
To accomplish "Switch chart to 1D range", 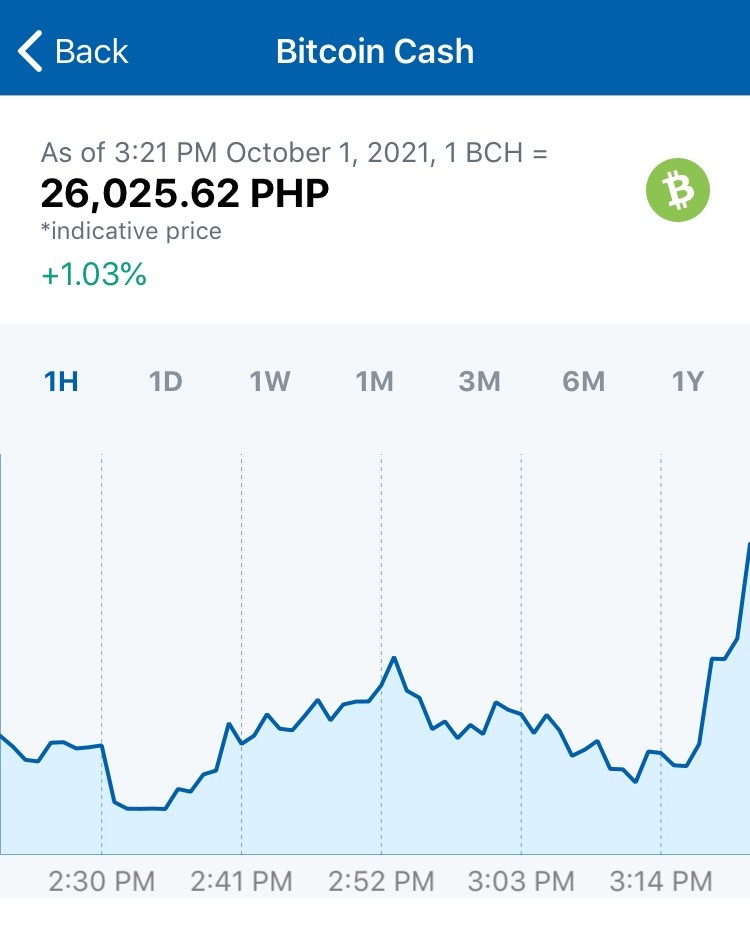I will click(x=165, y=381).
